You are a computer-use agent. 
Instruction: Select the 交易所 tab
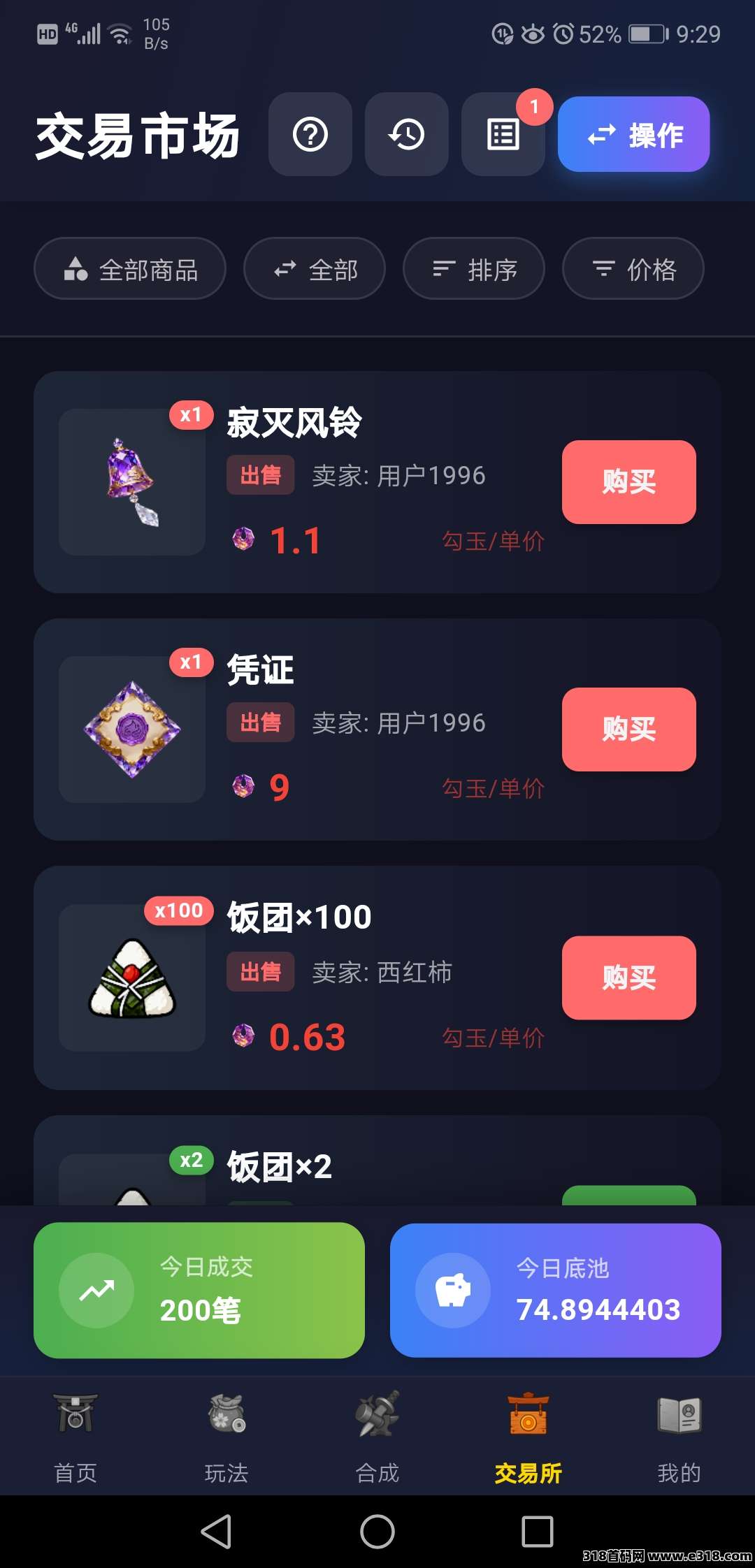click(x=528, y=1437)
